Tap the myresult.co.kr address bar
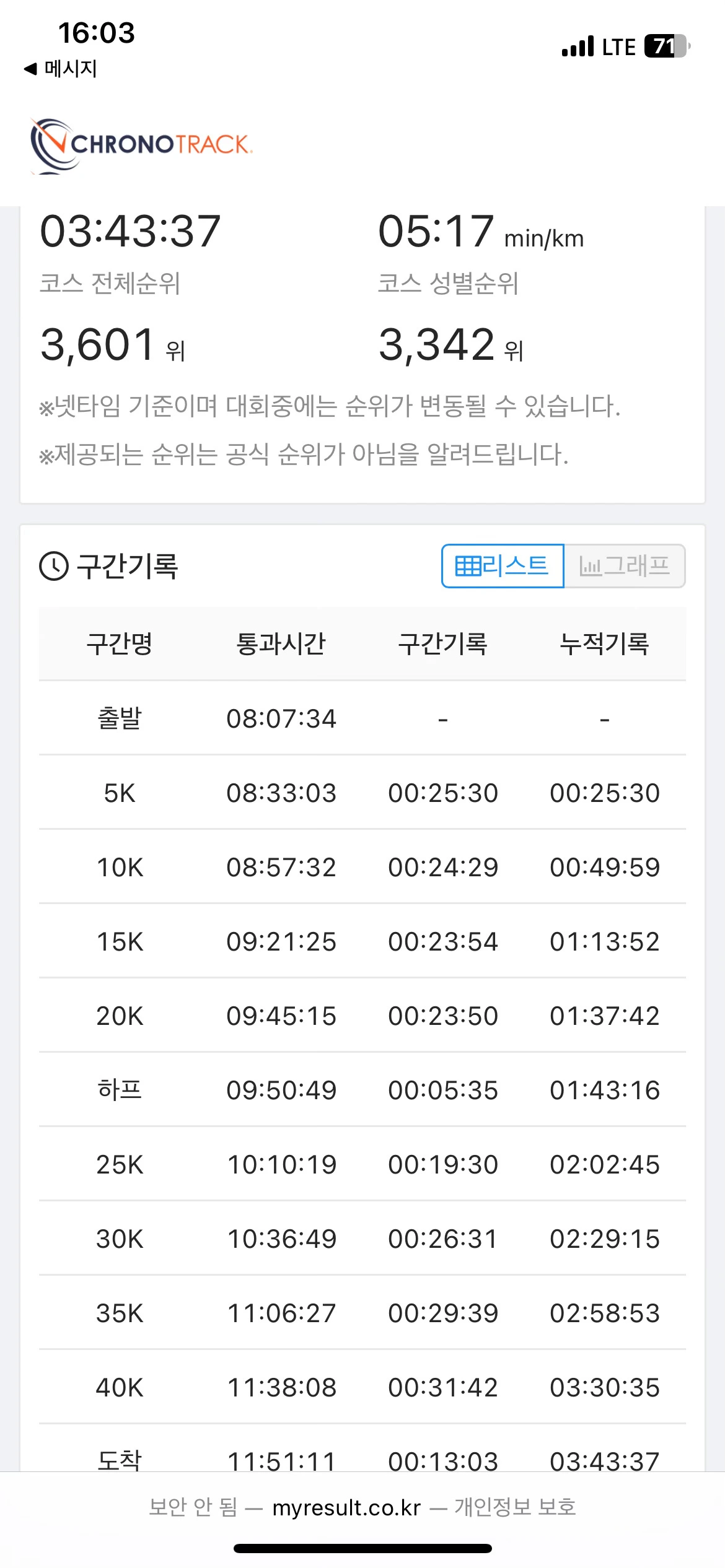Image resolution: width=725 pixels, height=1568 pixels. coord(362,1507)
